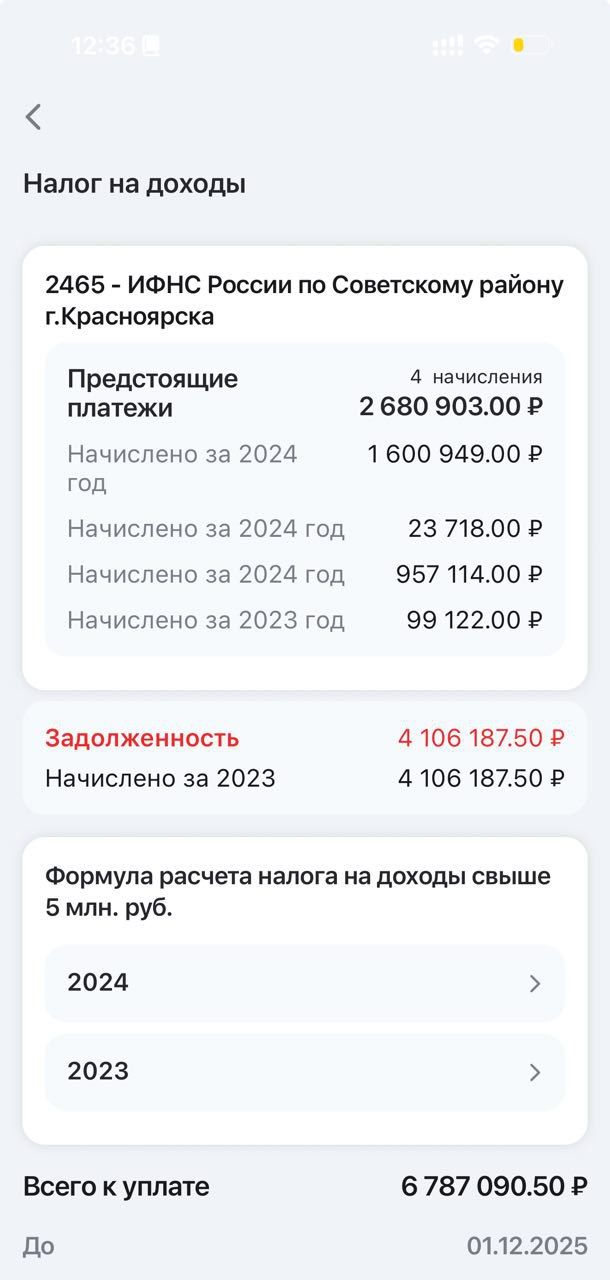Open the 2024 tax formula row
This screenshot has height=1280, width=610.
coord(305,983)
